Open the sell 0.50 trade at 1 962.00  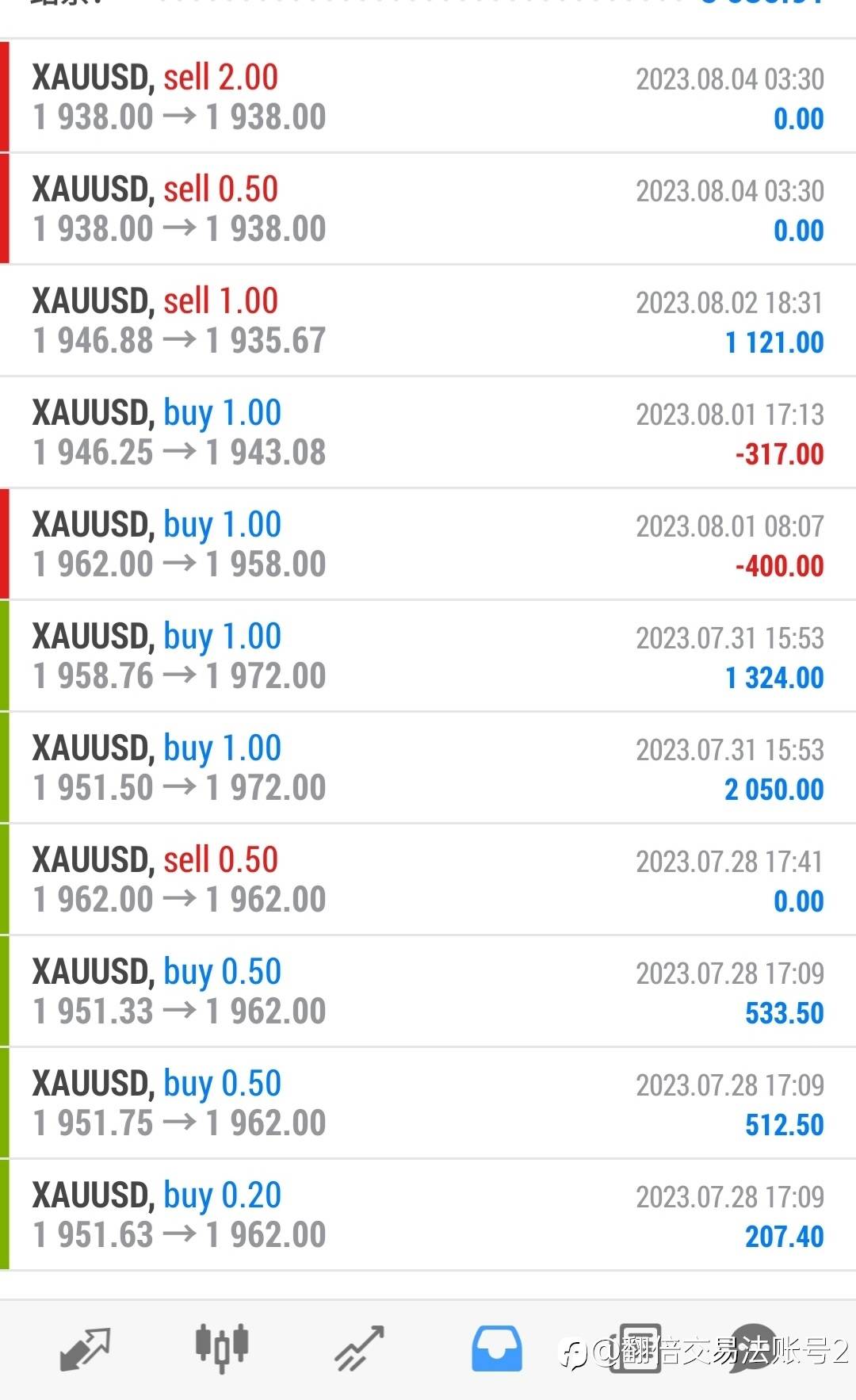click(x=428, y=879)
